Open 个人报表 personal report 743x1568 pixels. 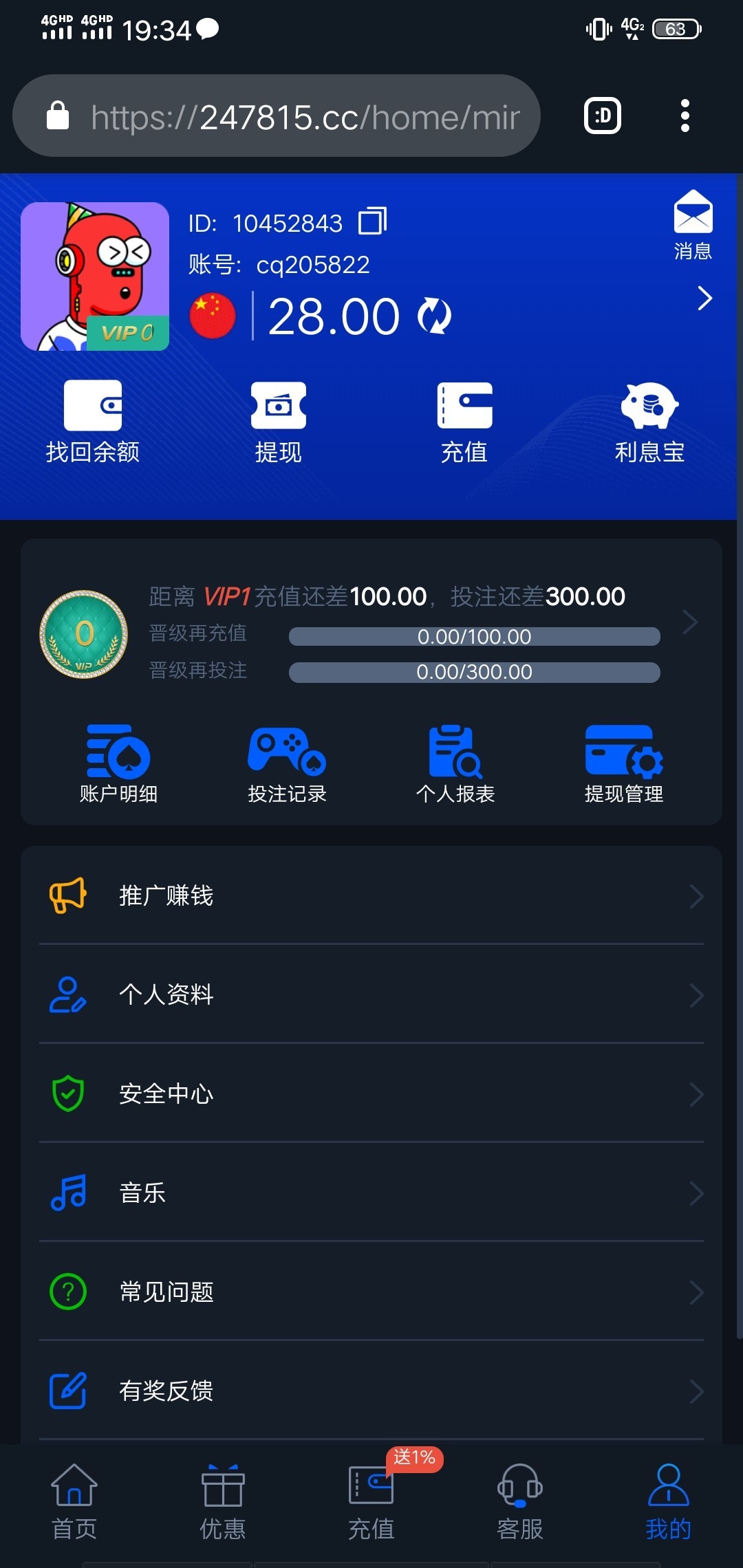point(455,763)
